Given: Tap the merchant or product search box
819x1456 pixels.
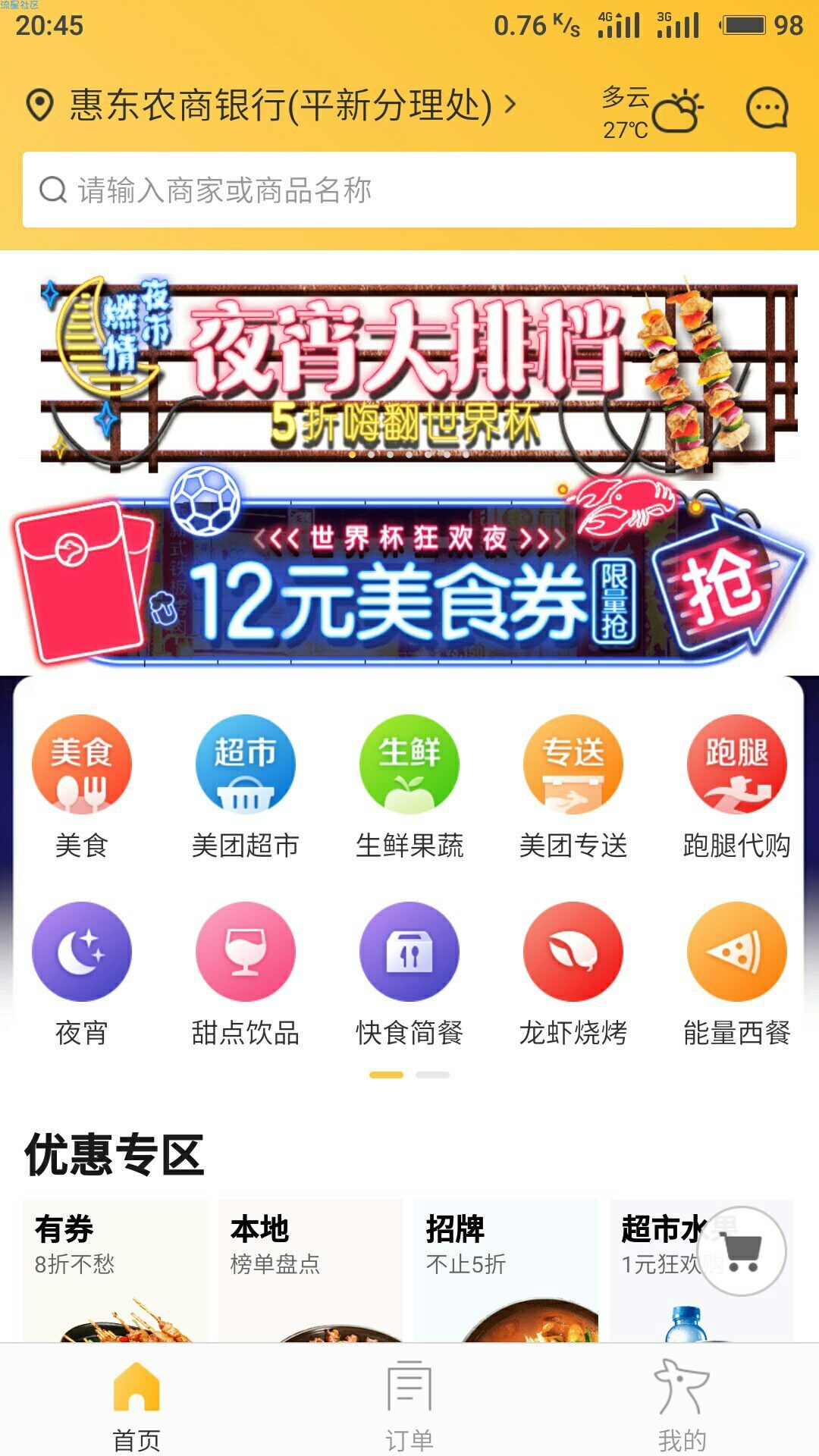Looking at the screenshot, I should (x=409, y=190).
